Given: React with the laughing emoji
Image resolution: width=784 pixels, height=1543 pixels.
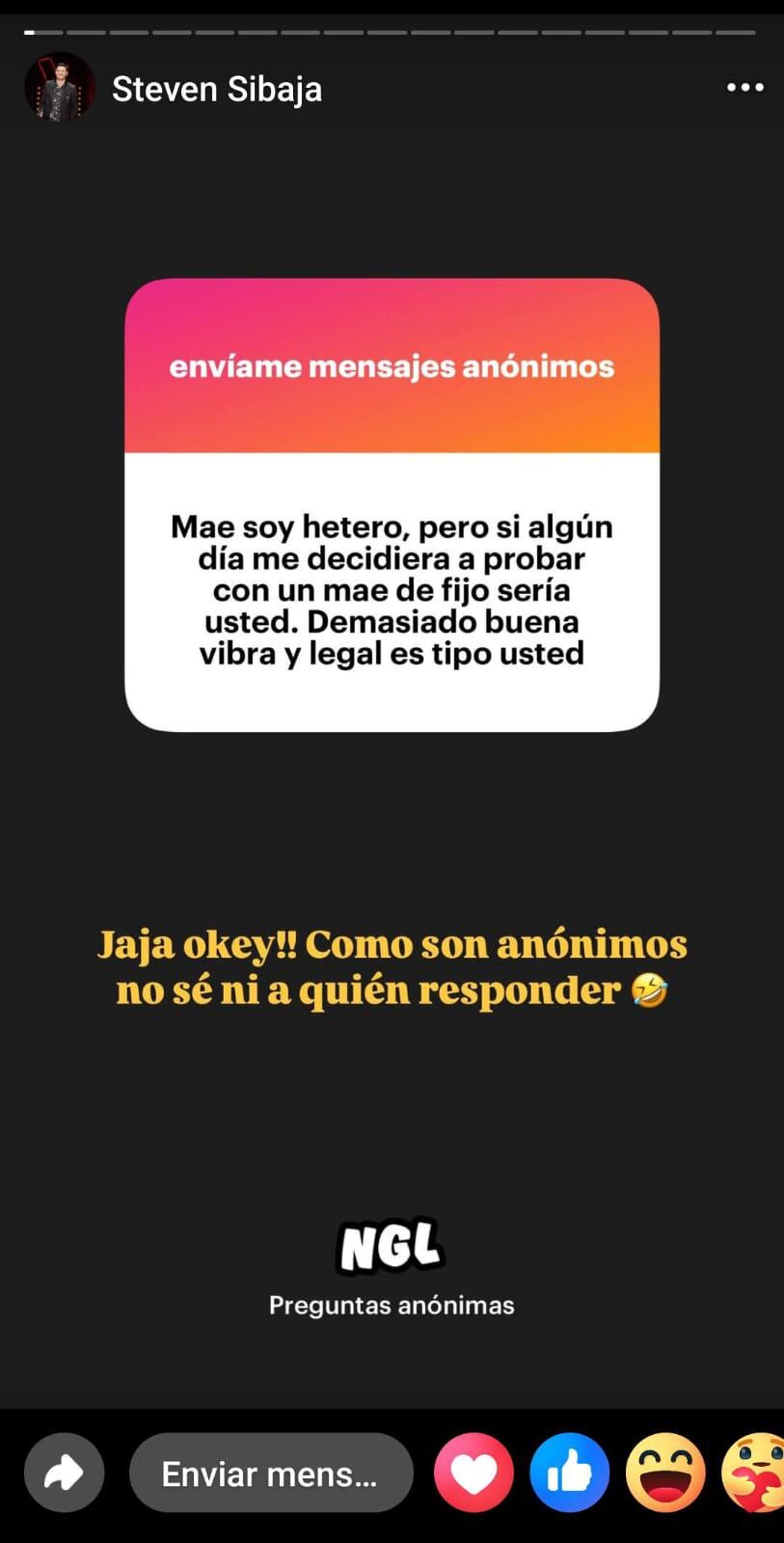Looking at the screenshot, I should pos(665,1472).
